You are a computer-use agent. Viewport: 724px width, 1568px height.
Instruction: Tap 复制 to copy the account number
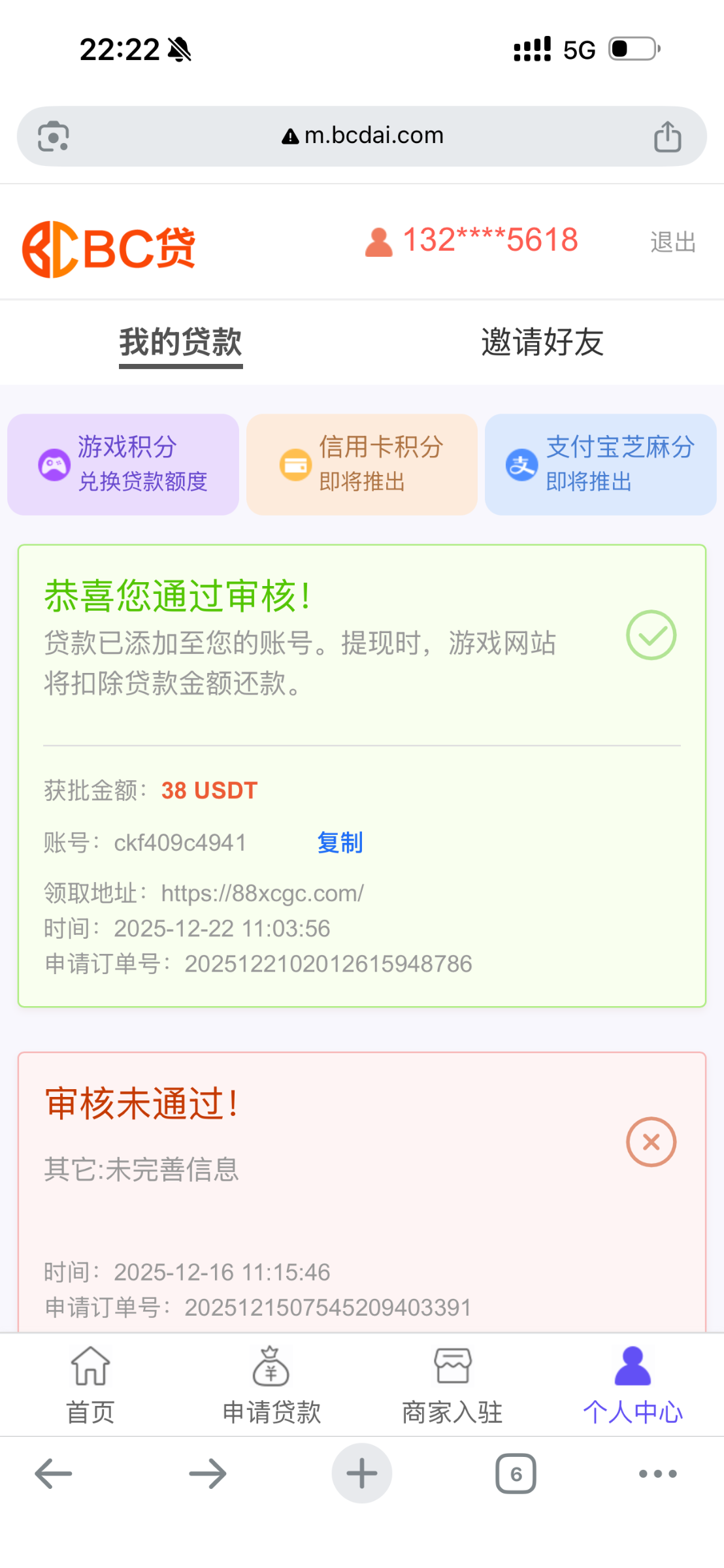click(x=340, y=843)
